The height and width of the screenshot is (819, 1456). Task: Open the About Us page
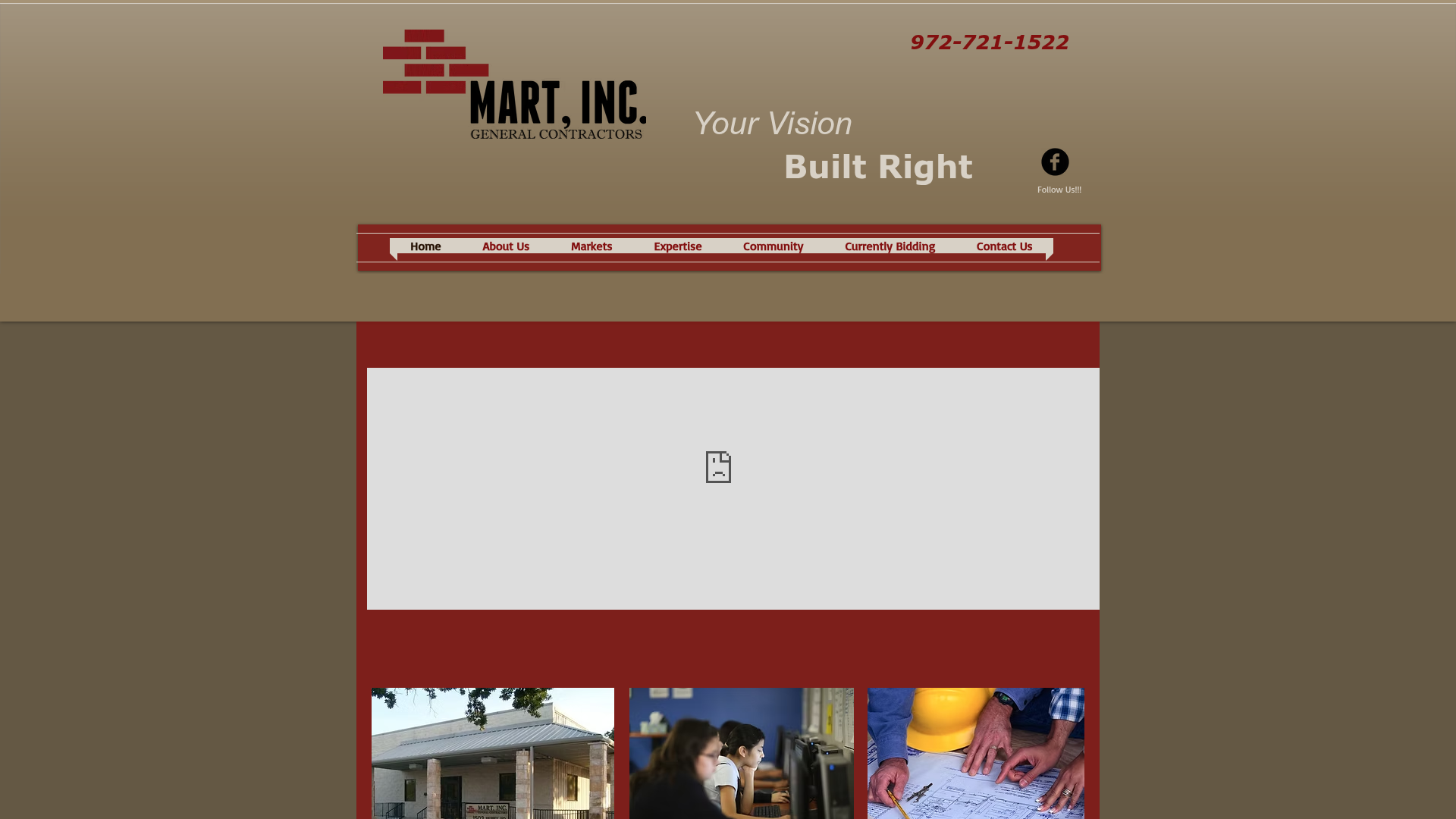click(506, 246)
